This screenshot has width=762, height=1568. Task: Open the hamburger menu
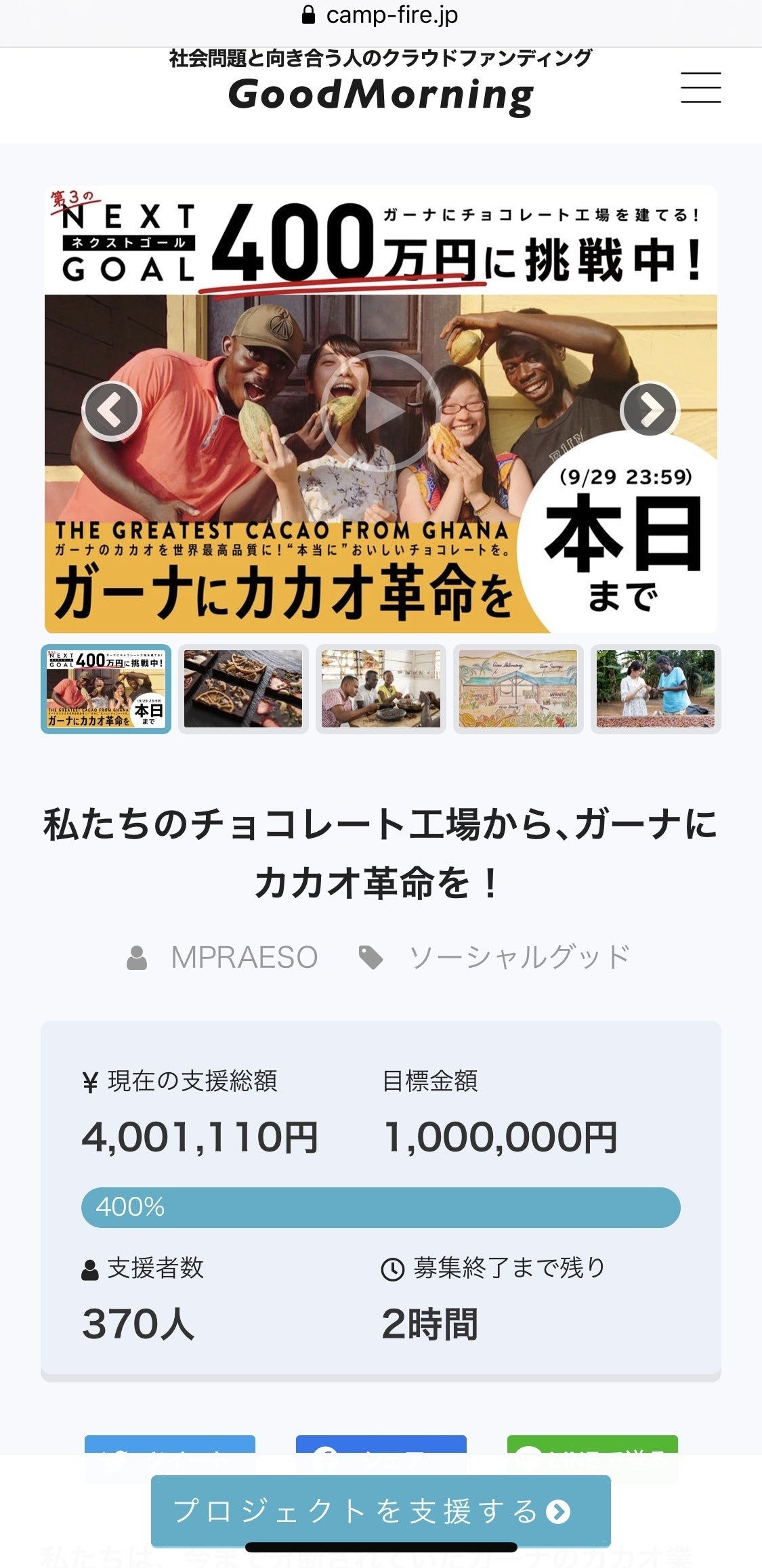tap(700, 88)
